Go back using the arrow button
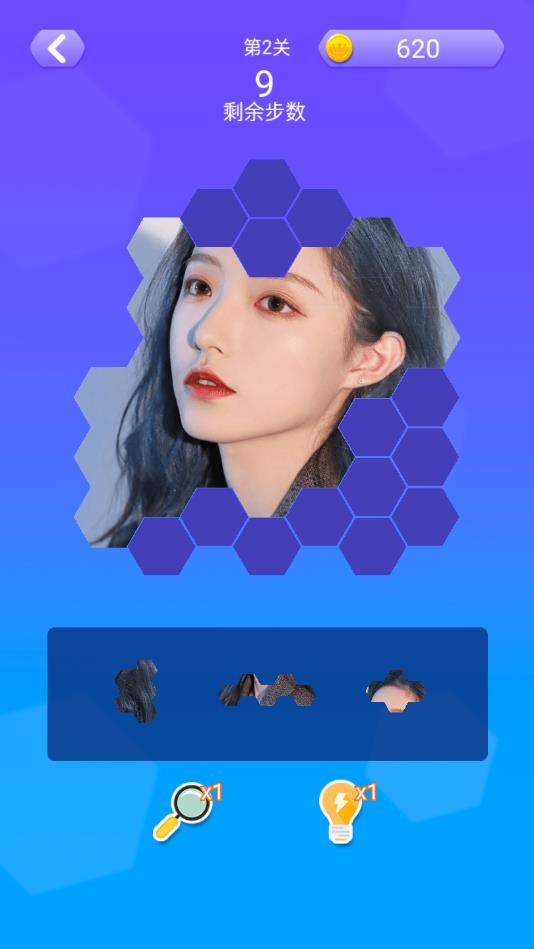The width and height of the screenshot is (534, 949). 57,48
